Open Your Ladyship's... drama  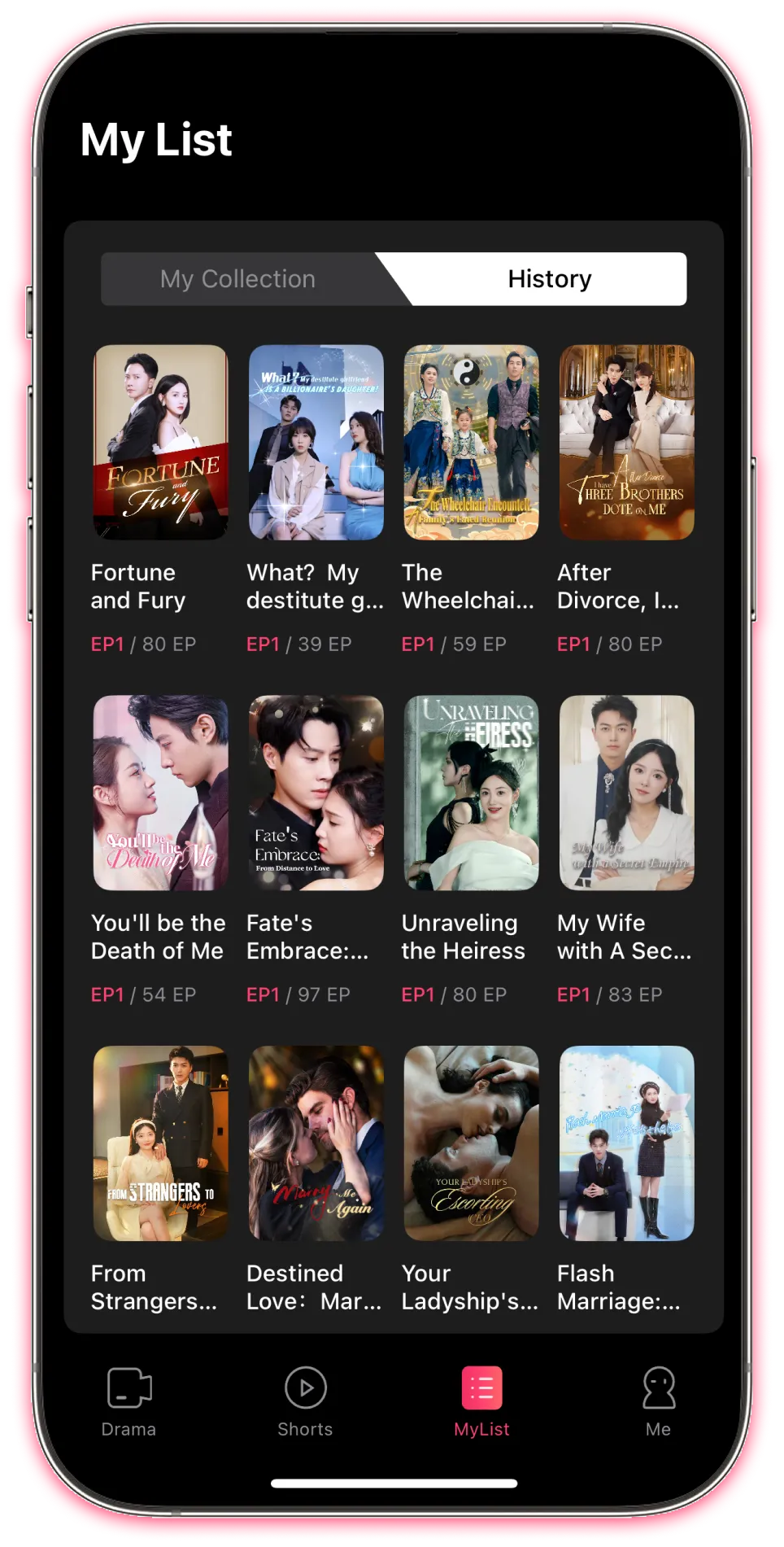pos(471,1143)
